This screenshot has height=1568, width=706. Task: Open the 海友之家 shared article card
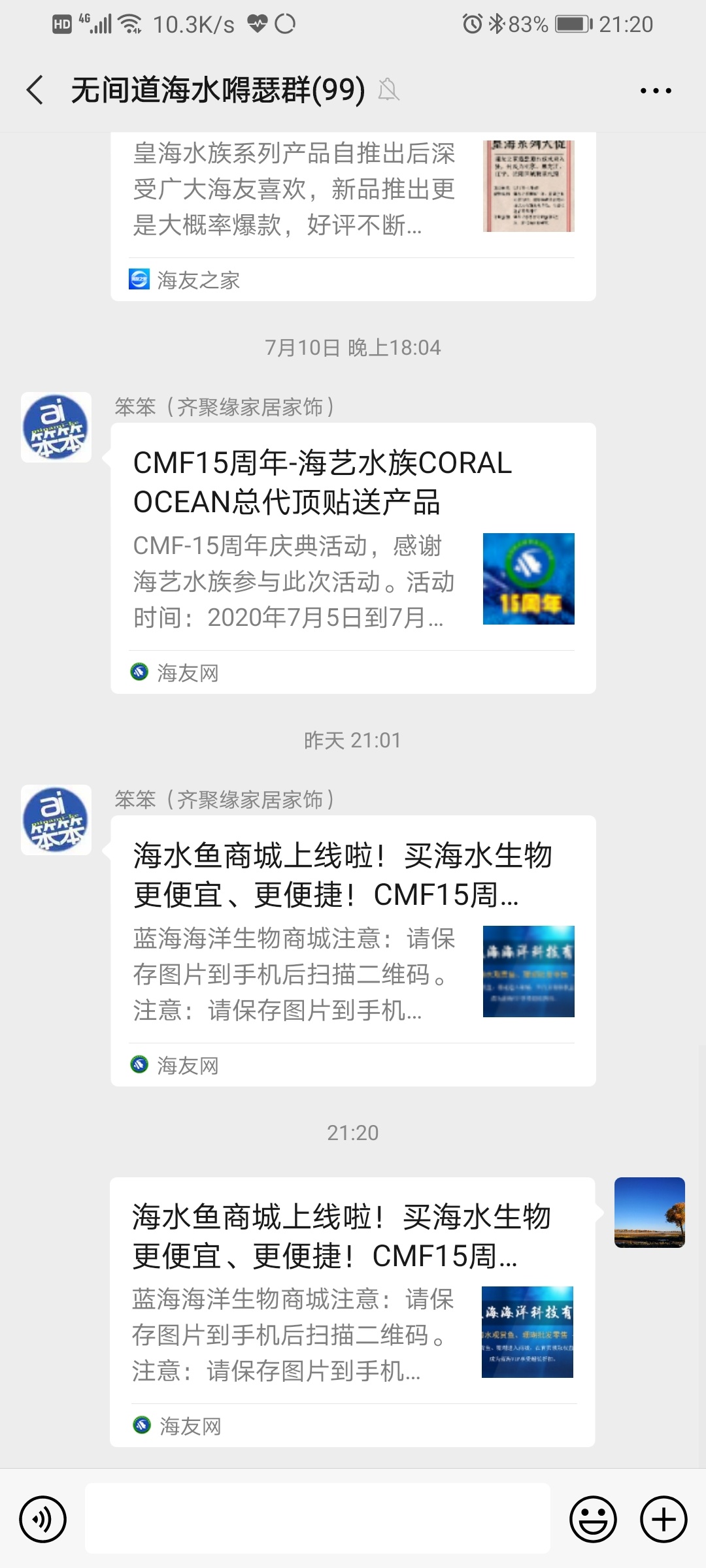coord(353,216)
